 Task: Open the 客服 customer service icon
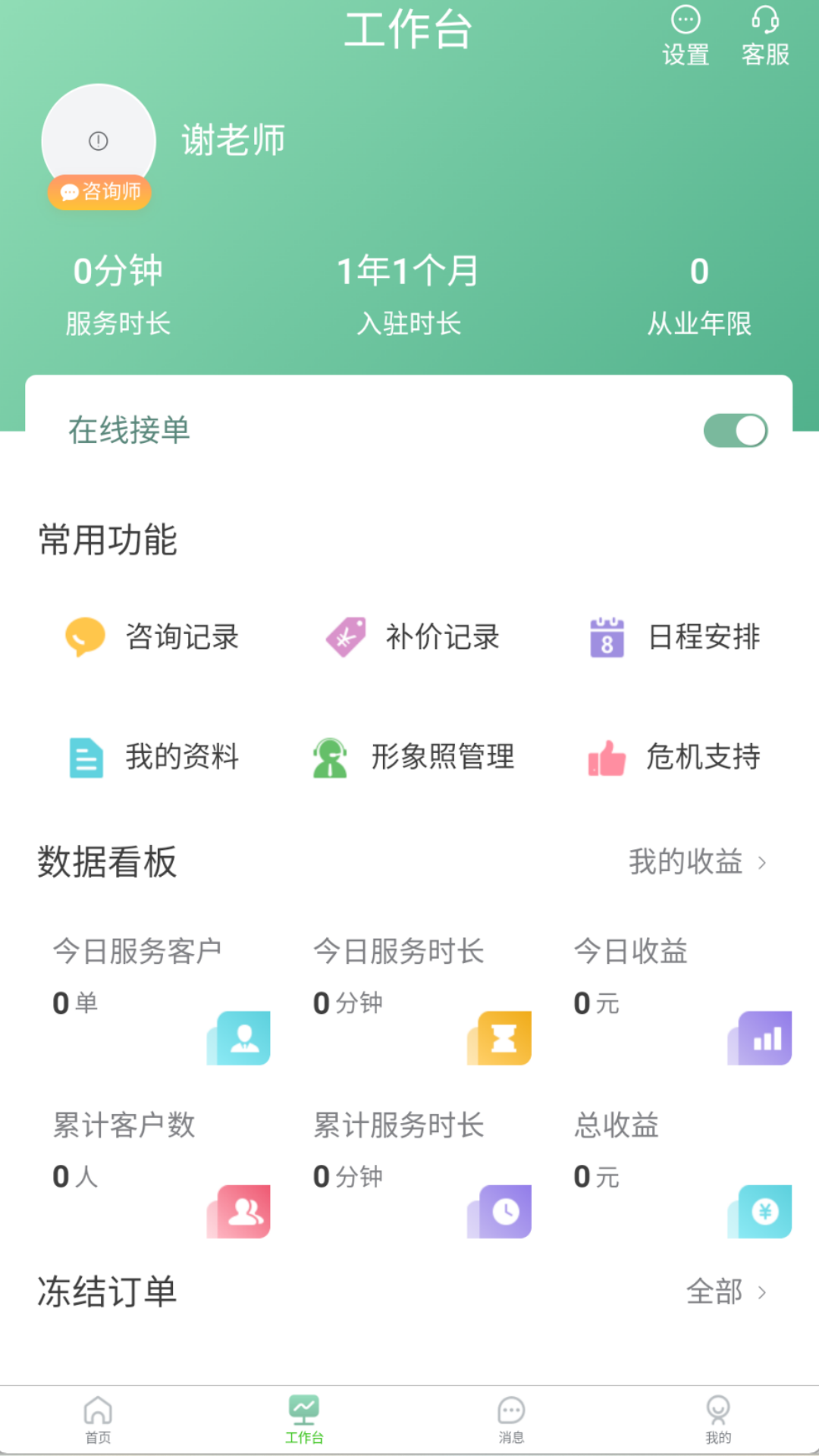pyautogui.click(x=765, y=34)
